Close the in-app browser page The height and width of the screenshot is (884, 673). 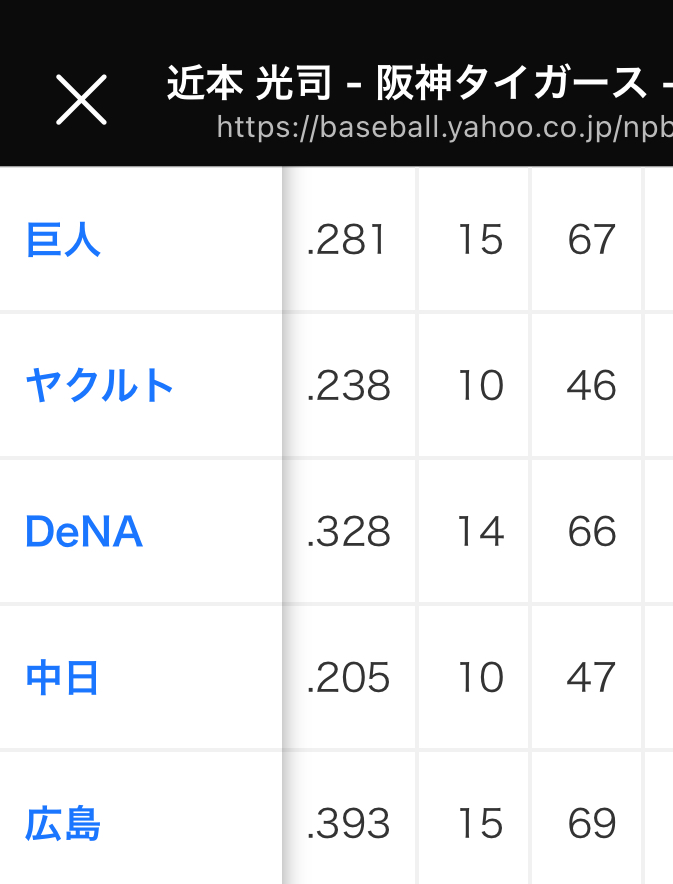point(81,100)
